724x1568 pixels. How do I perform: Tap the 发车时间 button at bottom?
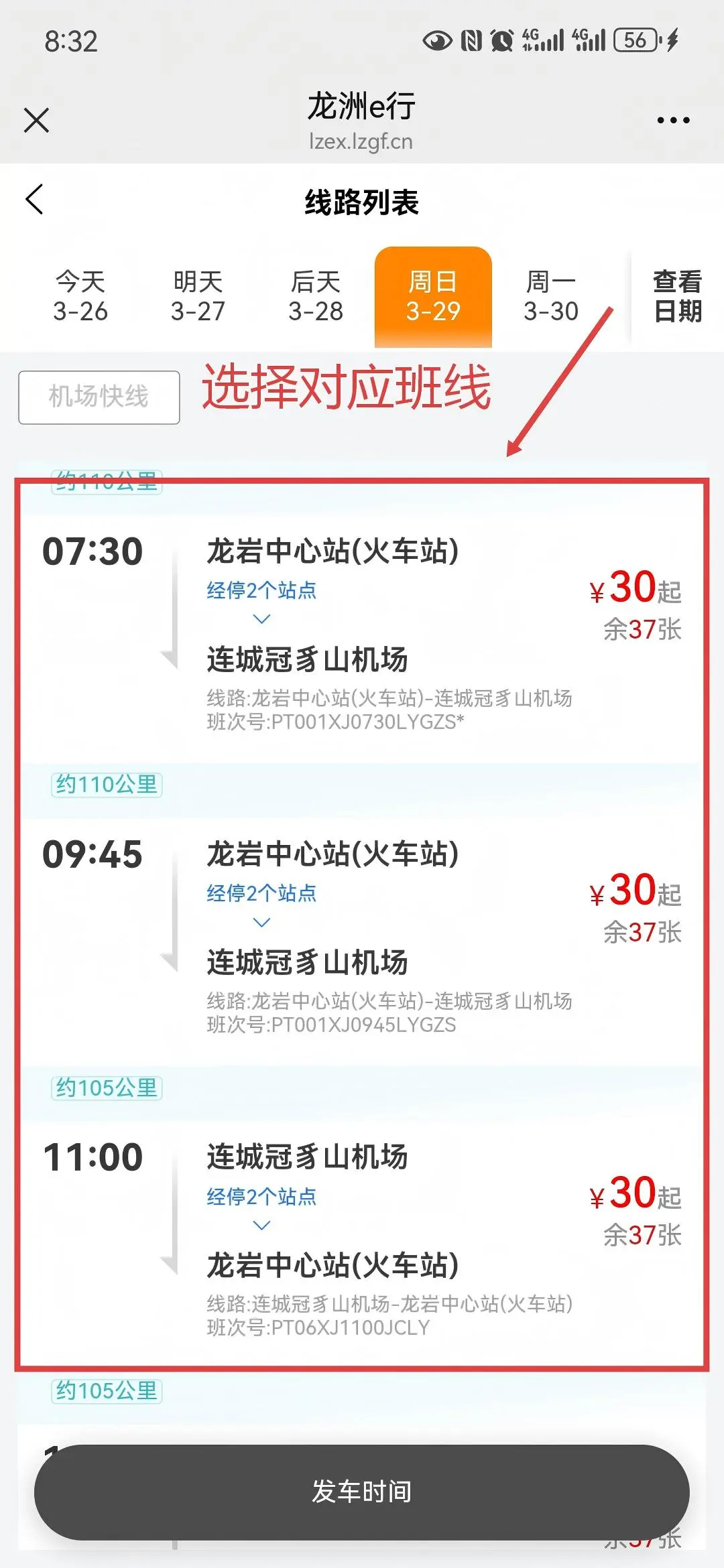(x=362, y=1491)
